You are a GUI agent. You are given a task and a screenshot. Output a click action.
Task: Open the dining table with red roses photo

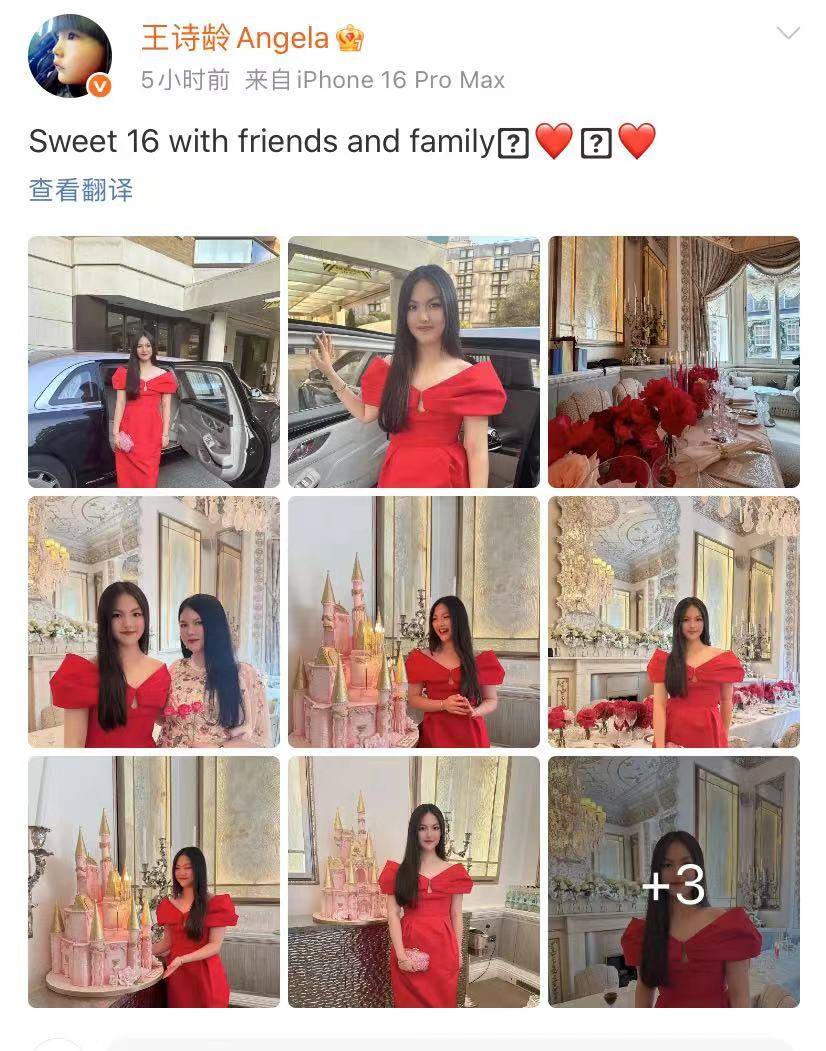pos(674,362)
